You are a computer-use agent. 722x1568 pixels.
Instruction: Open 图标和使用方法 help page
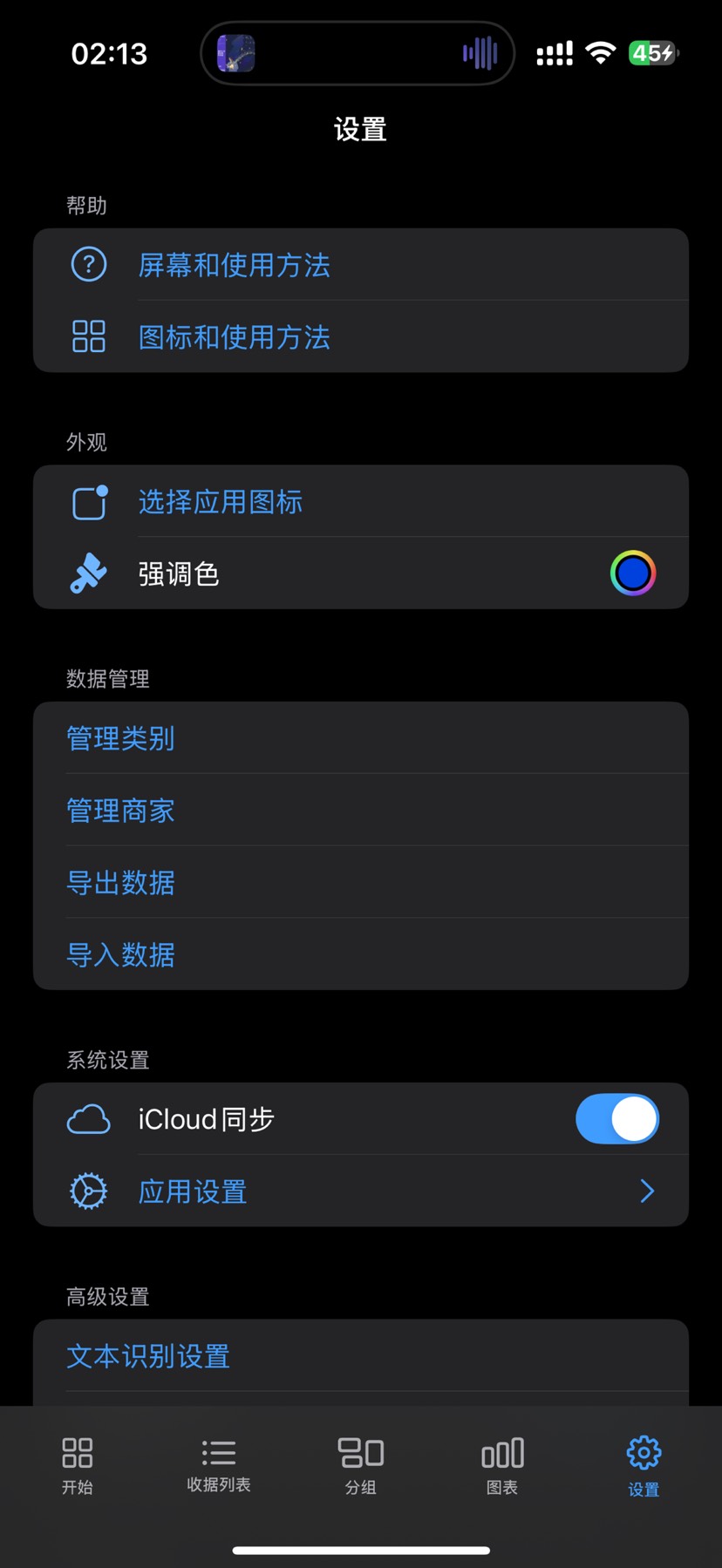pos(234,337)
